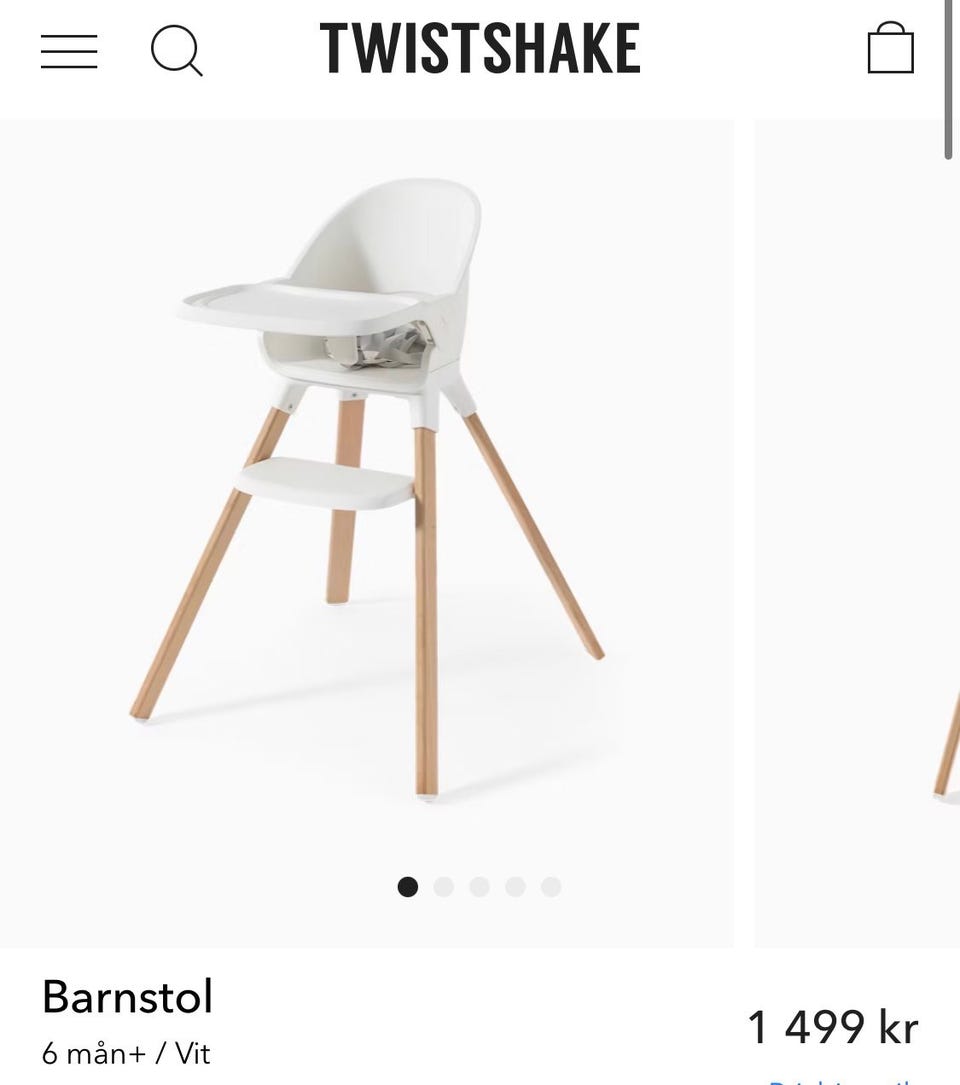Open the shopping bag
Screen dimensions: 960x1085
pos(890,50)
